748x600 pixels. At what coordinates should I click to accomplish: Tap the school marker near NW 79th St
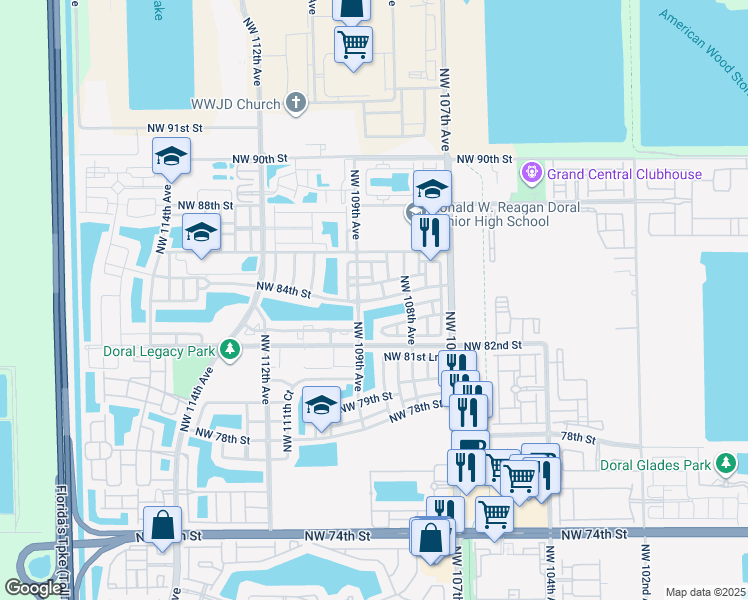(321, 406)
